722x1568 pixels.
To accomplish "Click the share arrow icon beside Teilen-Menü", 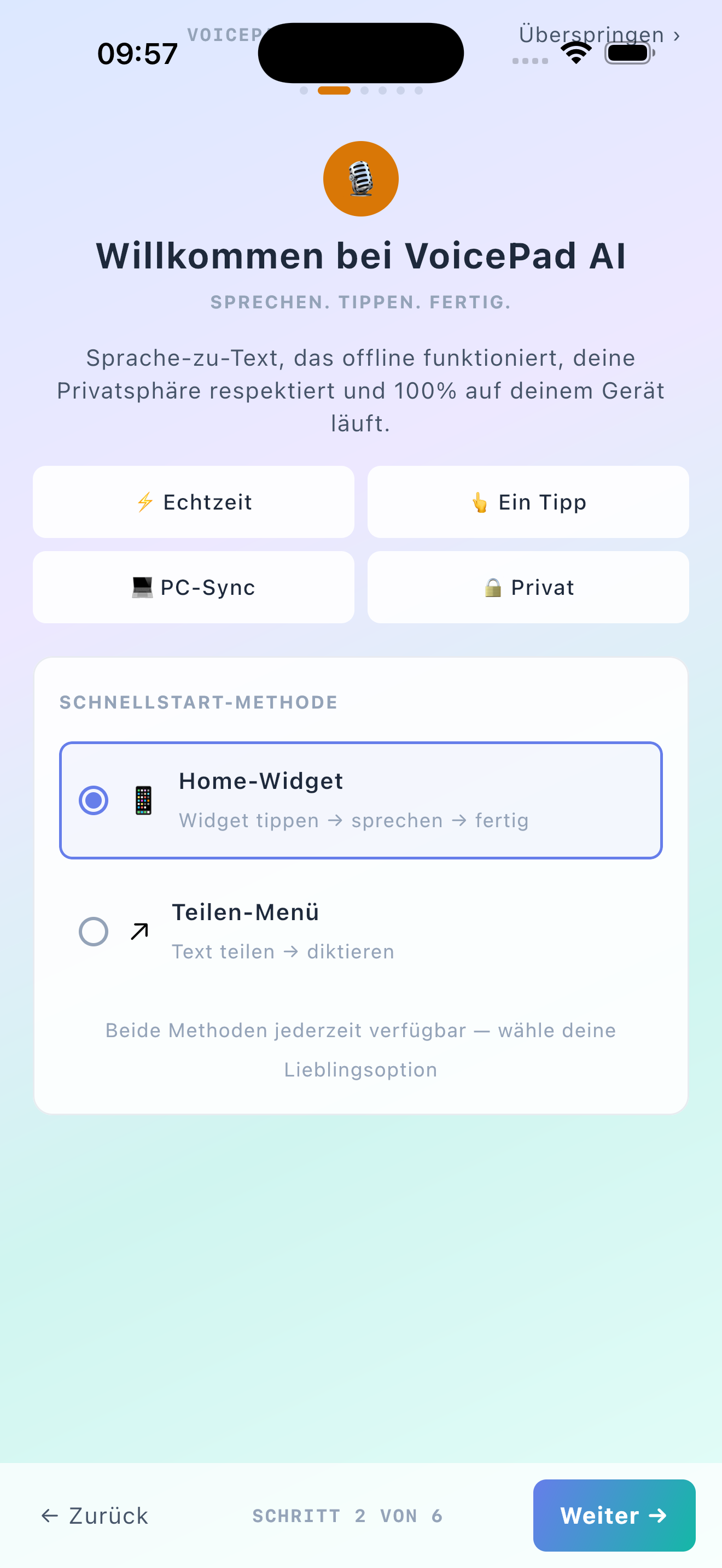I will [x=138, y=931].
